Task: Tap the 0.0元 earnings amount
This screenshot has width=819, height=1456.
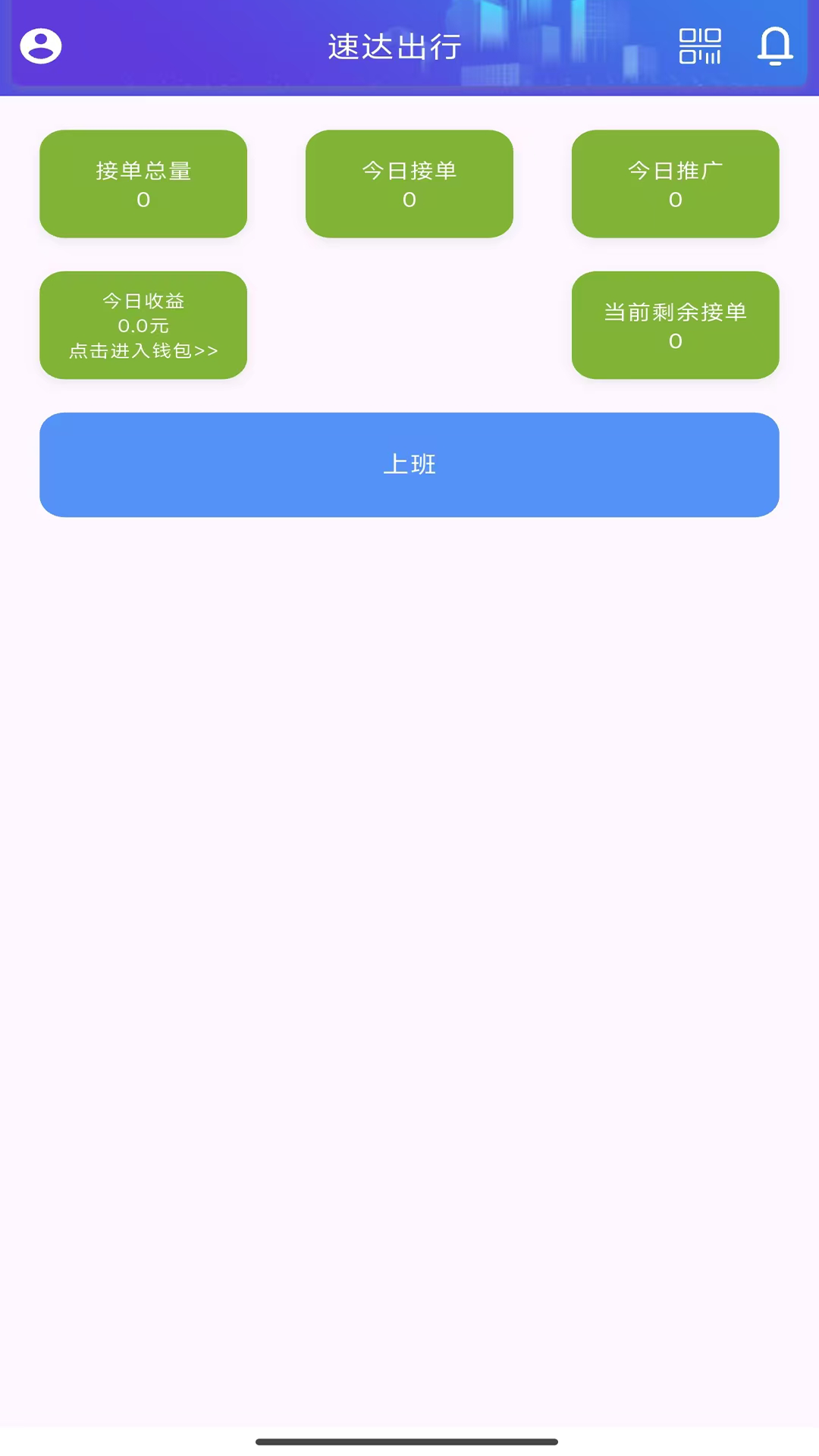Action: coord(143,326)
